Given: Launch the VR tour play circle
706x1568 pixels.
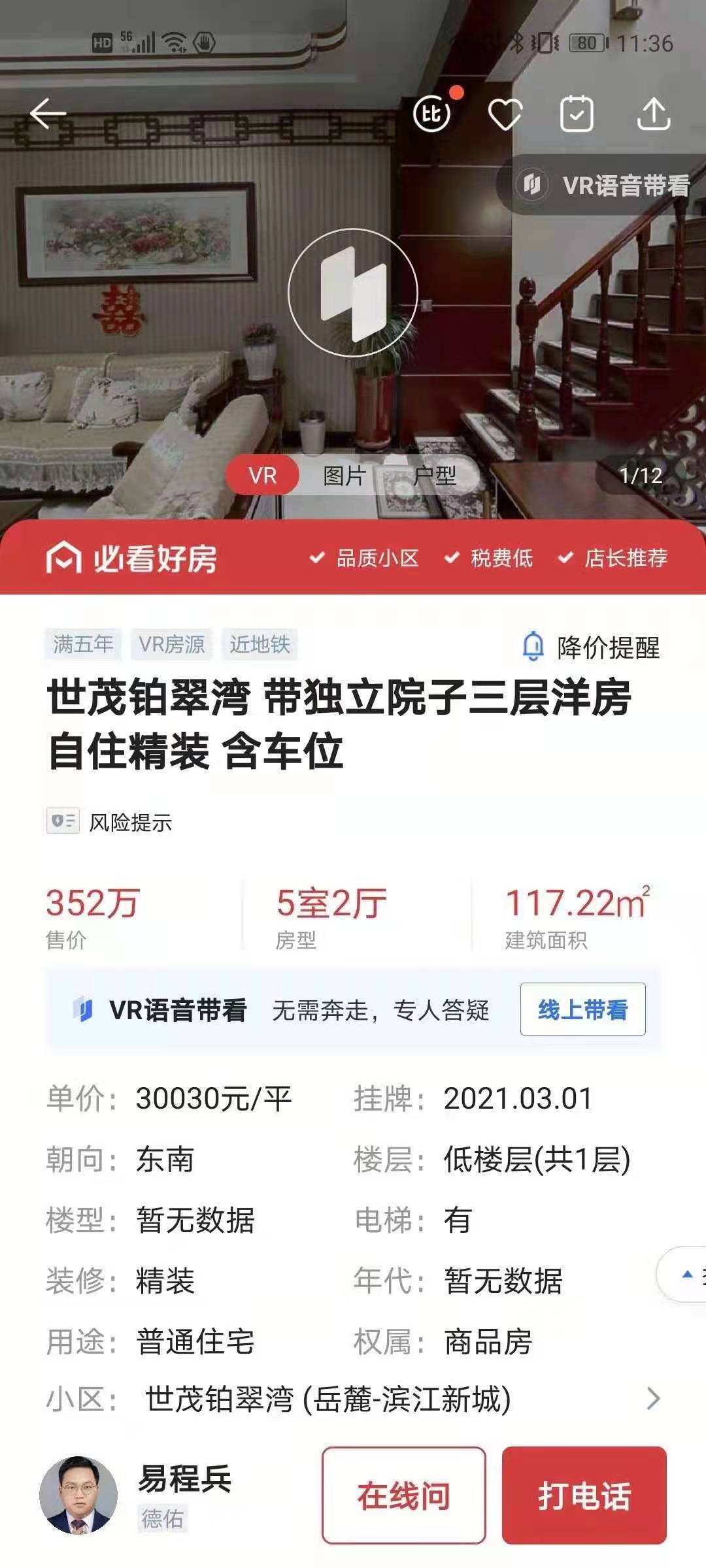Looking at the screenshot, I should (353, 293).
